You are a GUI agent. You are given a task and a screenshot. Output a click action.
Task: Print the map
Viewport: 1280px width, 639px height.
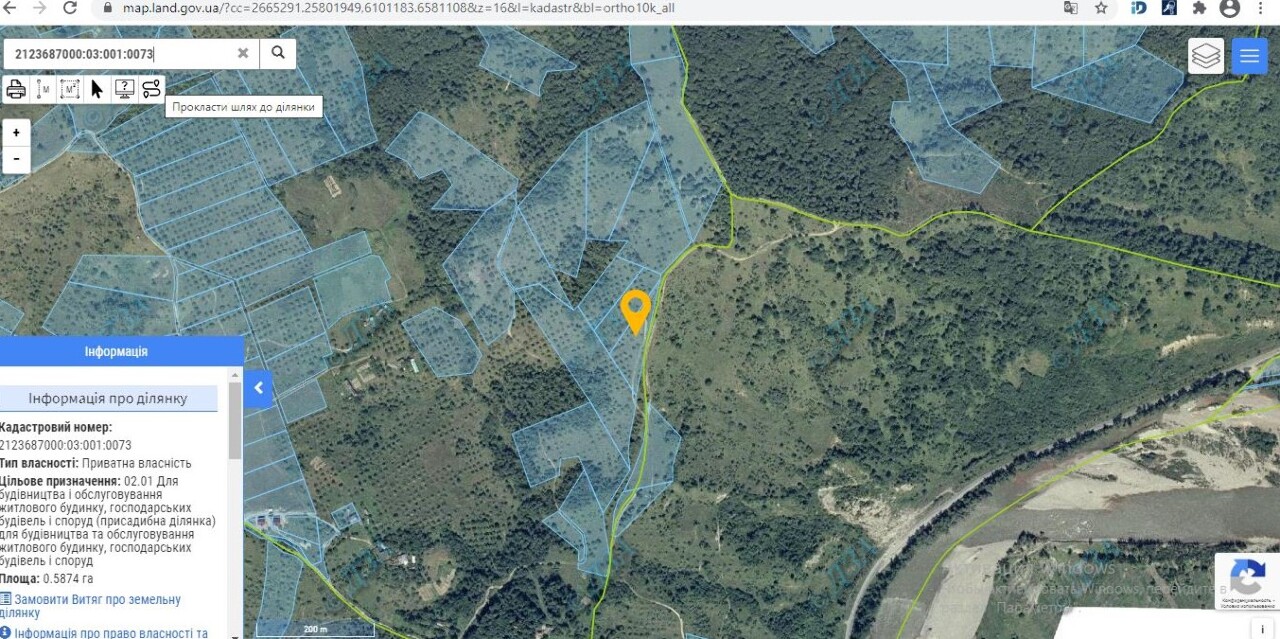[16, 89]
